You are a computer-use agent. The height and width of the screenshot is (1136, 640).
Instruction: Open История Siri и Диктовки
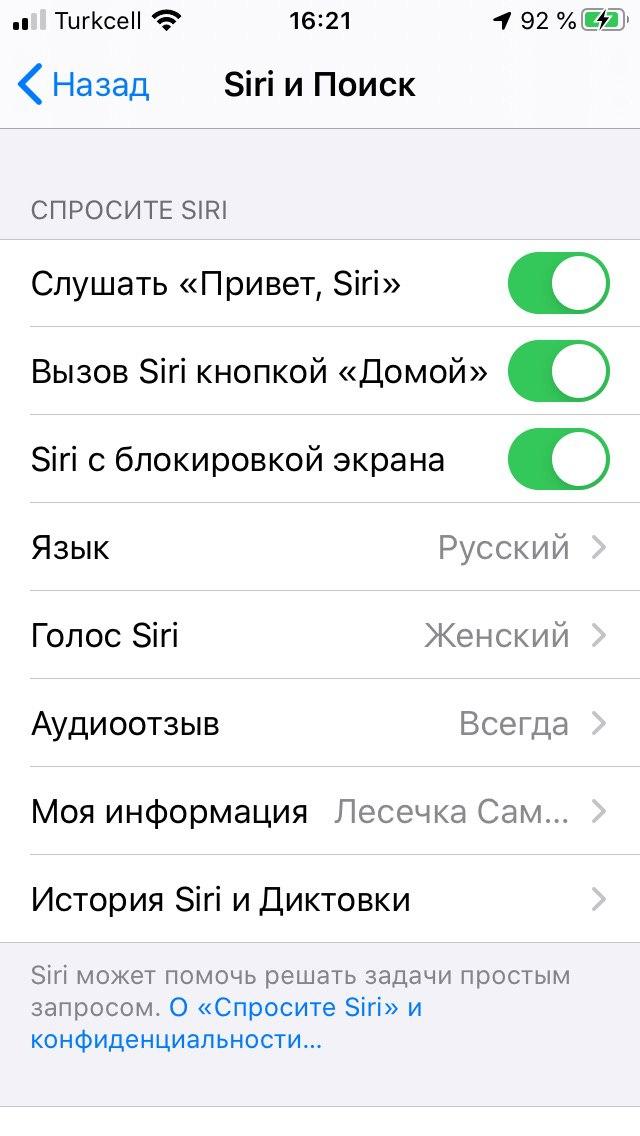click(x=320, y=899)
